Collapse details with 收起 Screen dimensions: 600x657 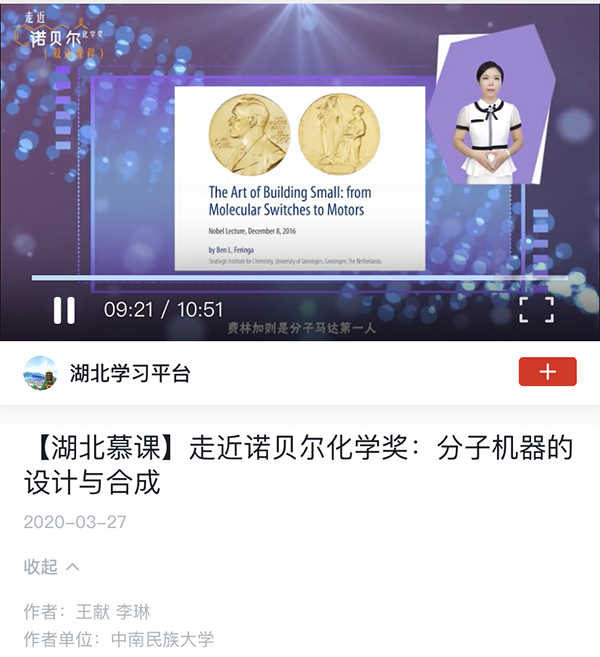(51, 567)
